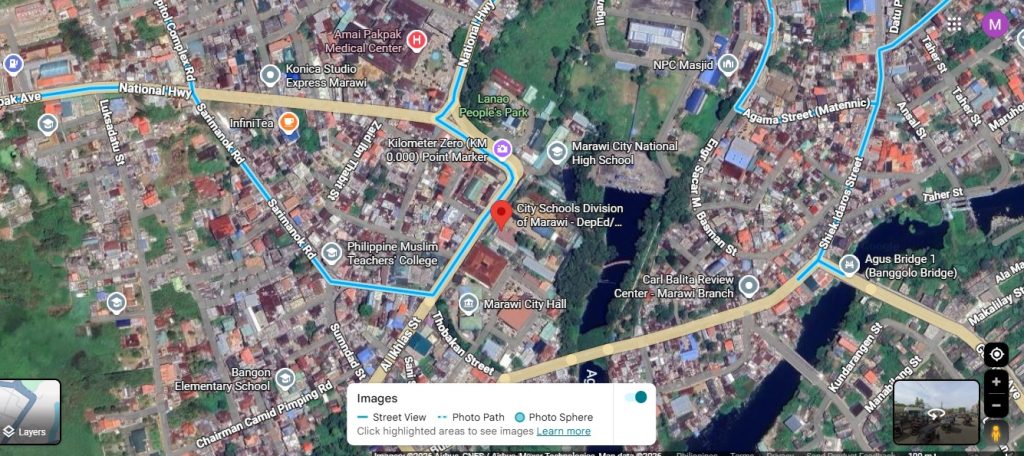View the Kilometer Zero Point Marker pin
Screen dimensions: 1024x456
[x=502, y=149]
